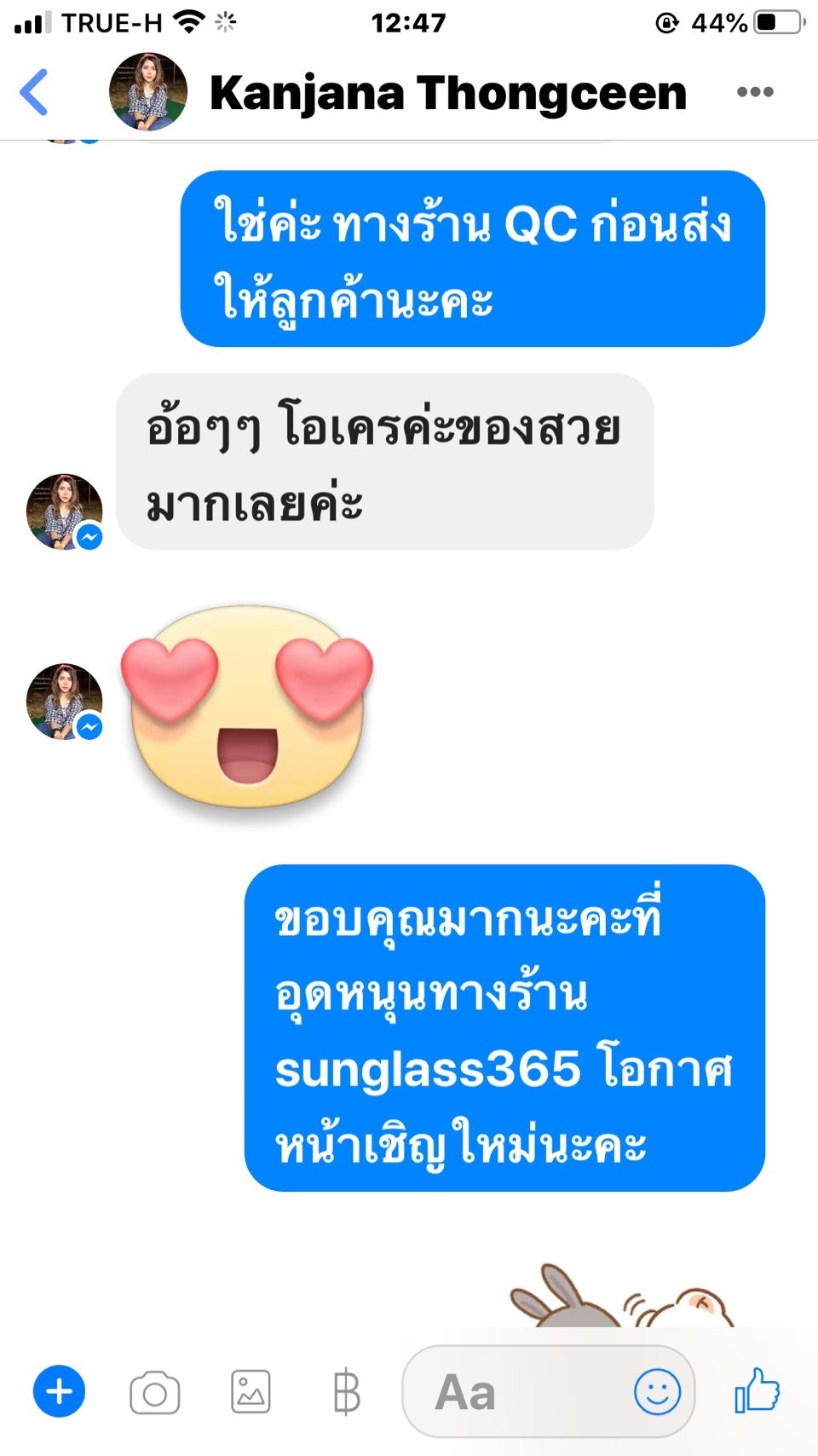818x1456 pixels.
Task: Open the camera to take a photo
Action: pyautogui.click(x=154, y=1393)
